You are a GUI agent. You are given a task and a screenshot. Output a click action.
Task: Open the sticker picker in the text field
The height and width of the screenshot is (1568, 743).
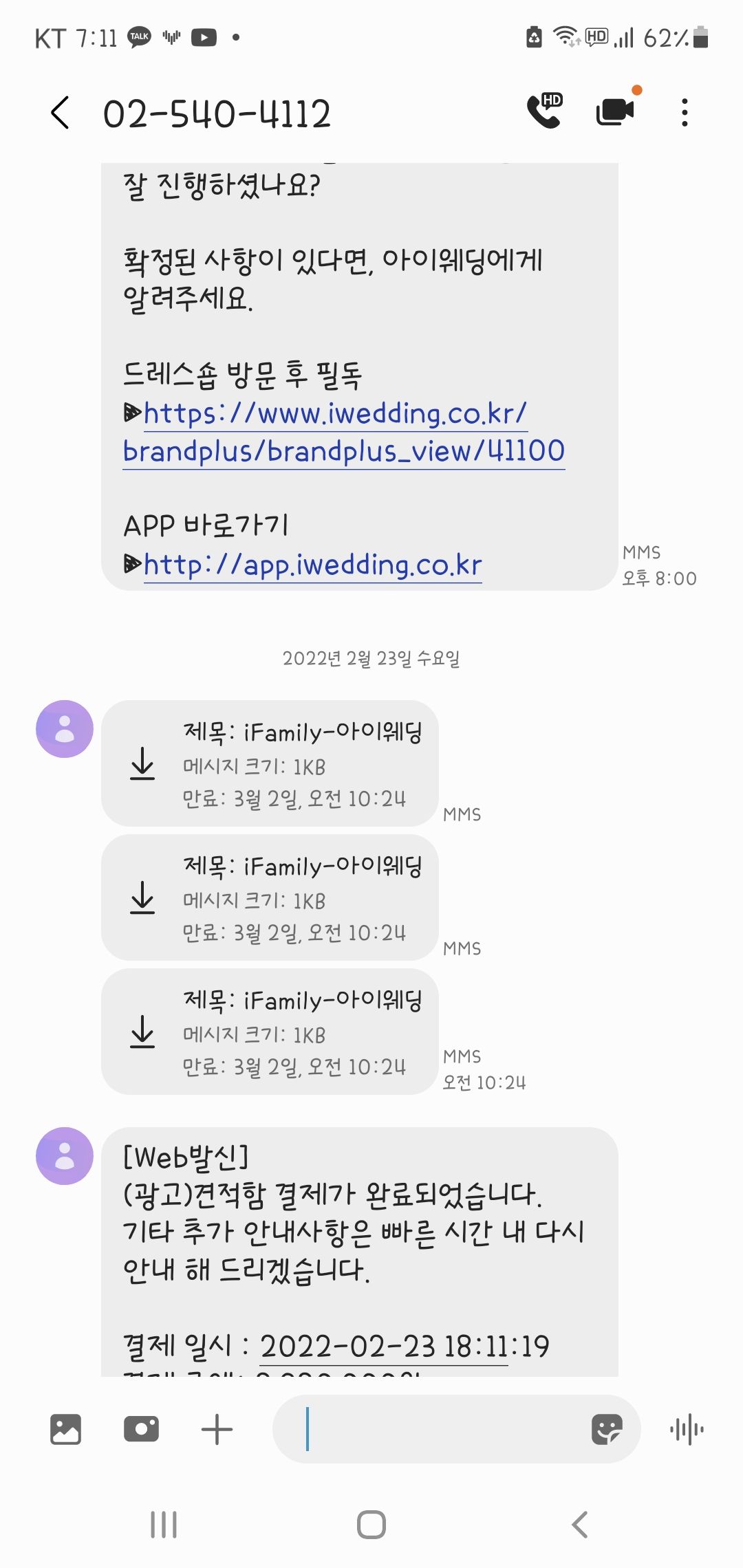coord(607,1429)
